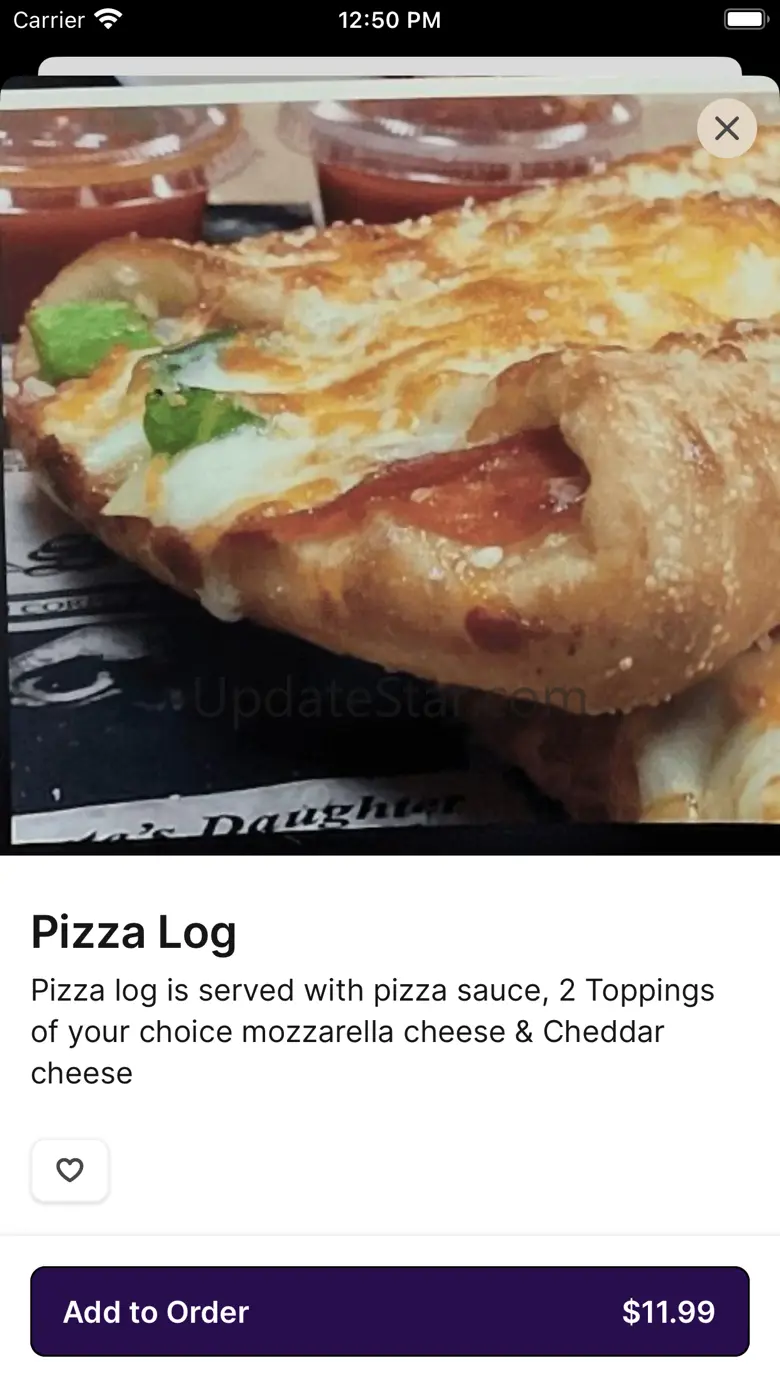780x1387 pixels.
Task: Add Pizza Log to order for $11.99
Action: point(390,1311)
